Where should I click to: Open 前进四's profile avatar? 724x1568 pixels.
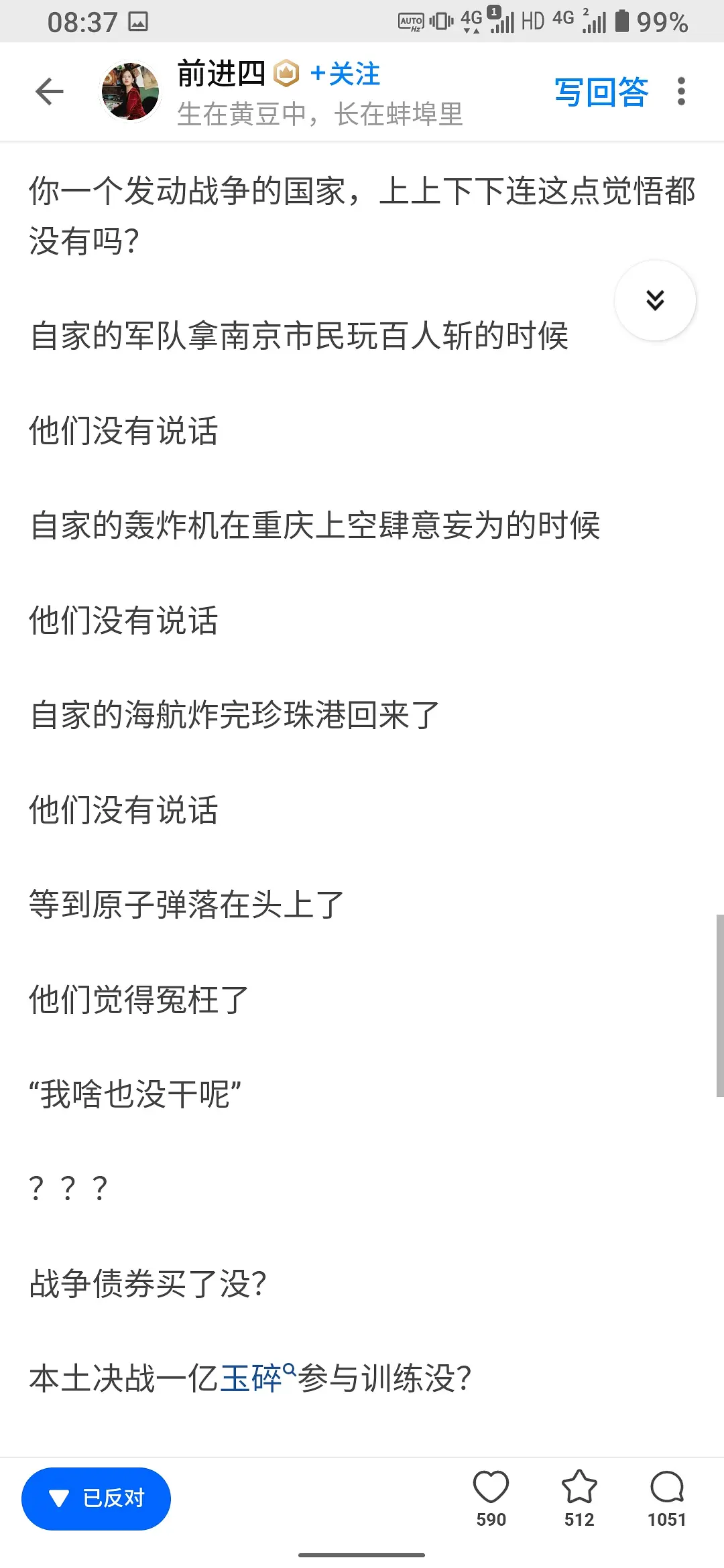click(x=130, y=92)
